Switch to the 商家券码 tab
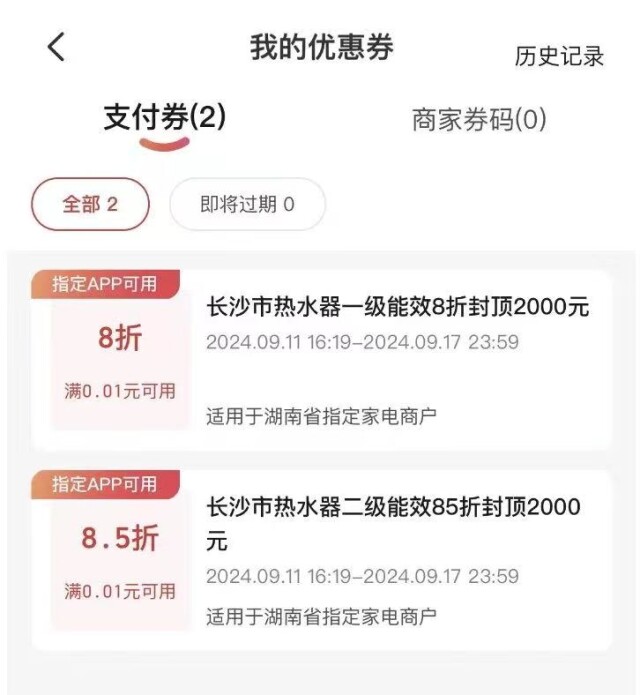 (x=479, y=120)
